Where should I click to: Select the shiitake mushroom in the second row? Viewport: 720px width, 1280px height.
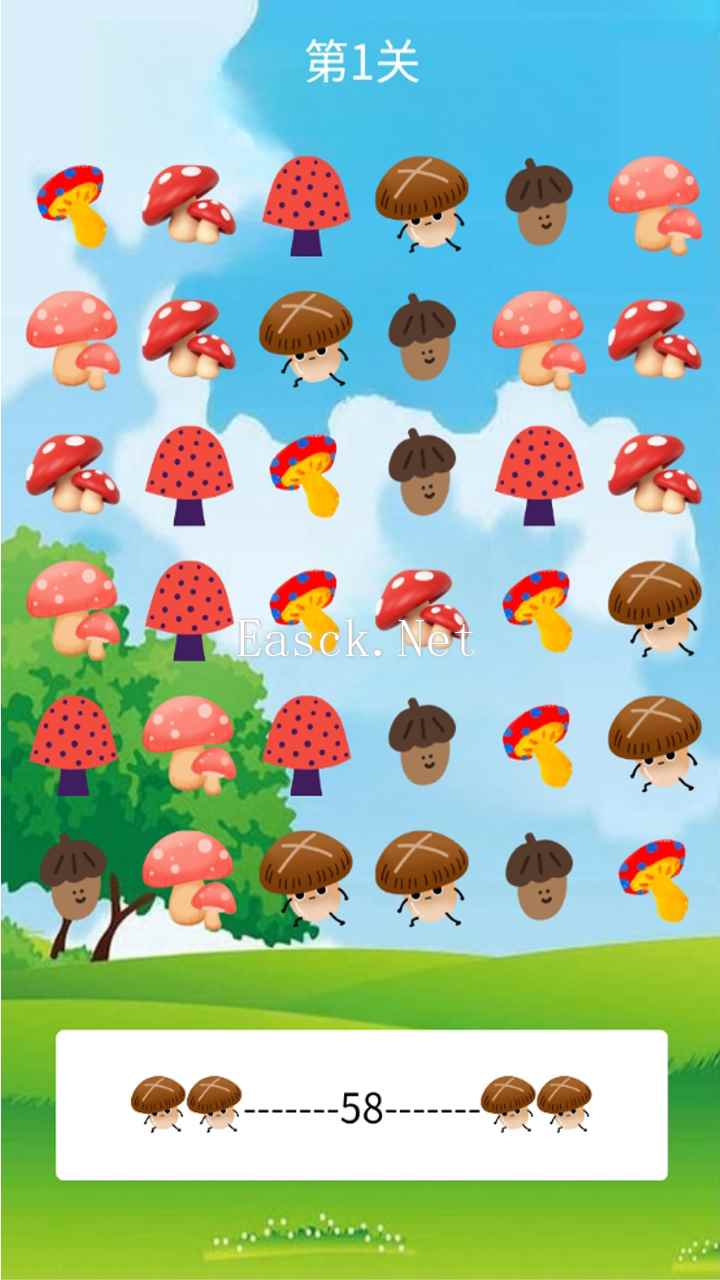306,338
